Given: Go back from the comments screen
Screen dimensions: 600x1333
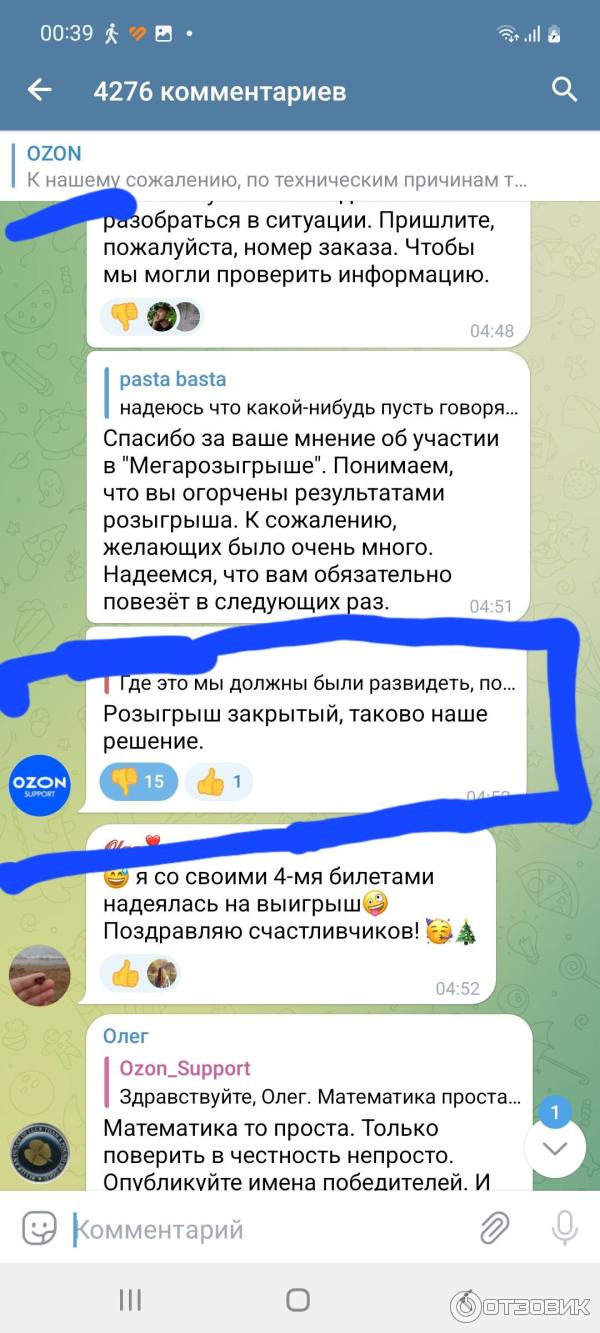Looking at the screenshot, I should [39, 91].
